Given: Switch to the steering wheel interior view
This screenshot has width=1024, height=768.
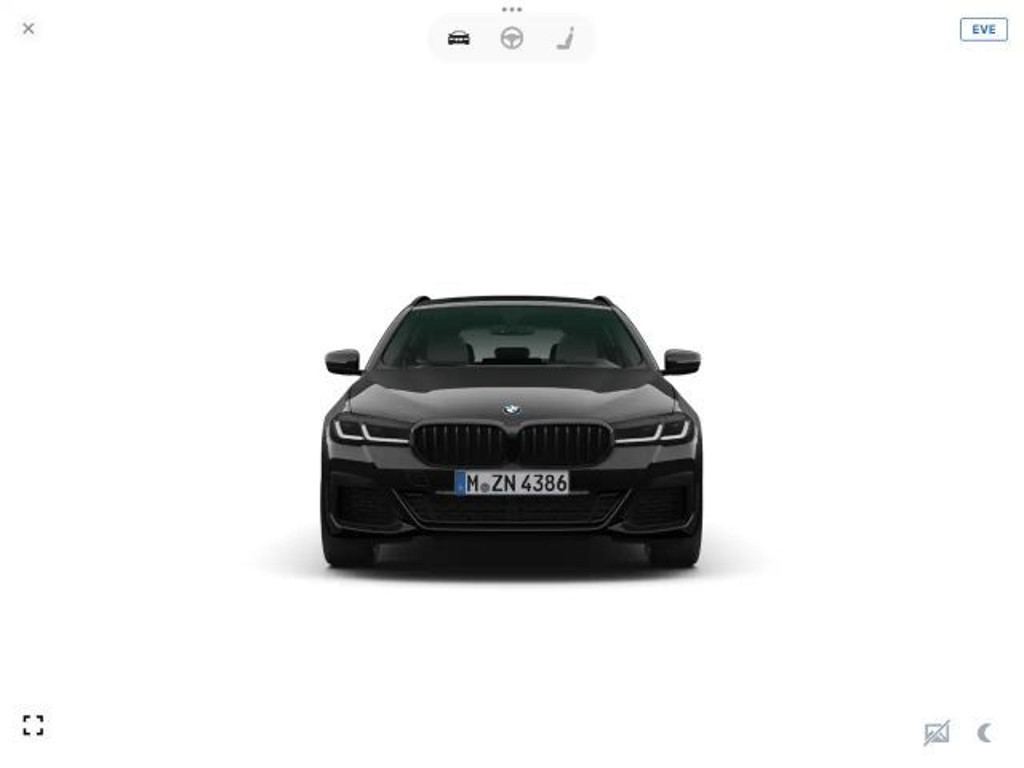Looking at the screenshot, I should pyautogui.click(x=512, y=38).
